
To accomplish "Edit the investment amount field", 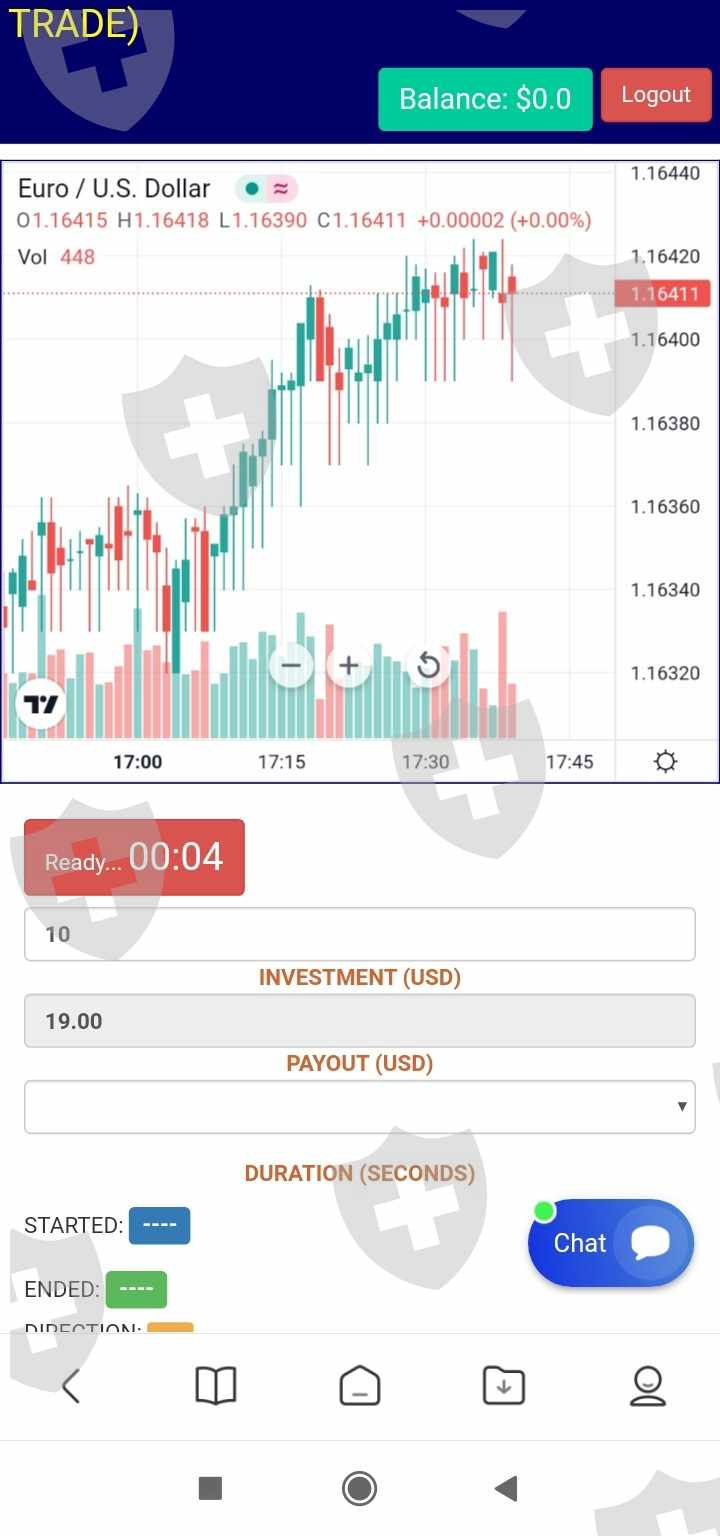I will (x=359, y=934).
